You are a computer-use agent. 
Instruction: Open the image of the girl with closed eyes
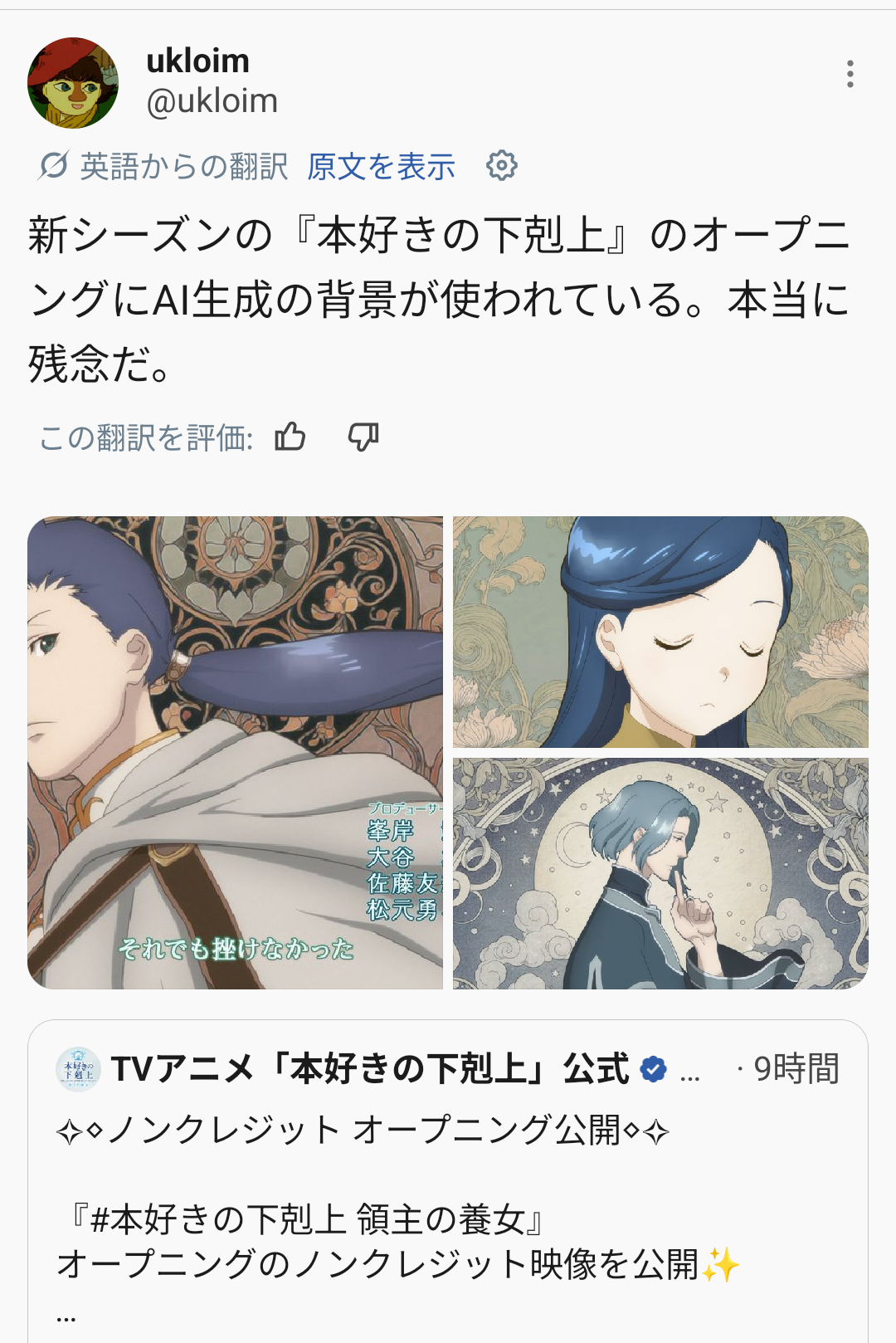660,632
